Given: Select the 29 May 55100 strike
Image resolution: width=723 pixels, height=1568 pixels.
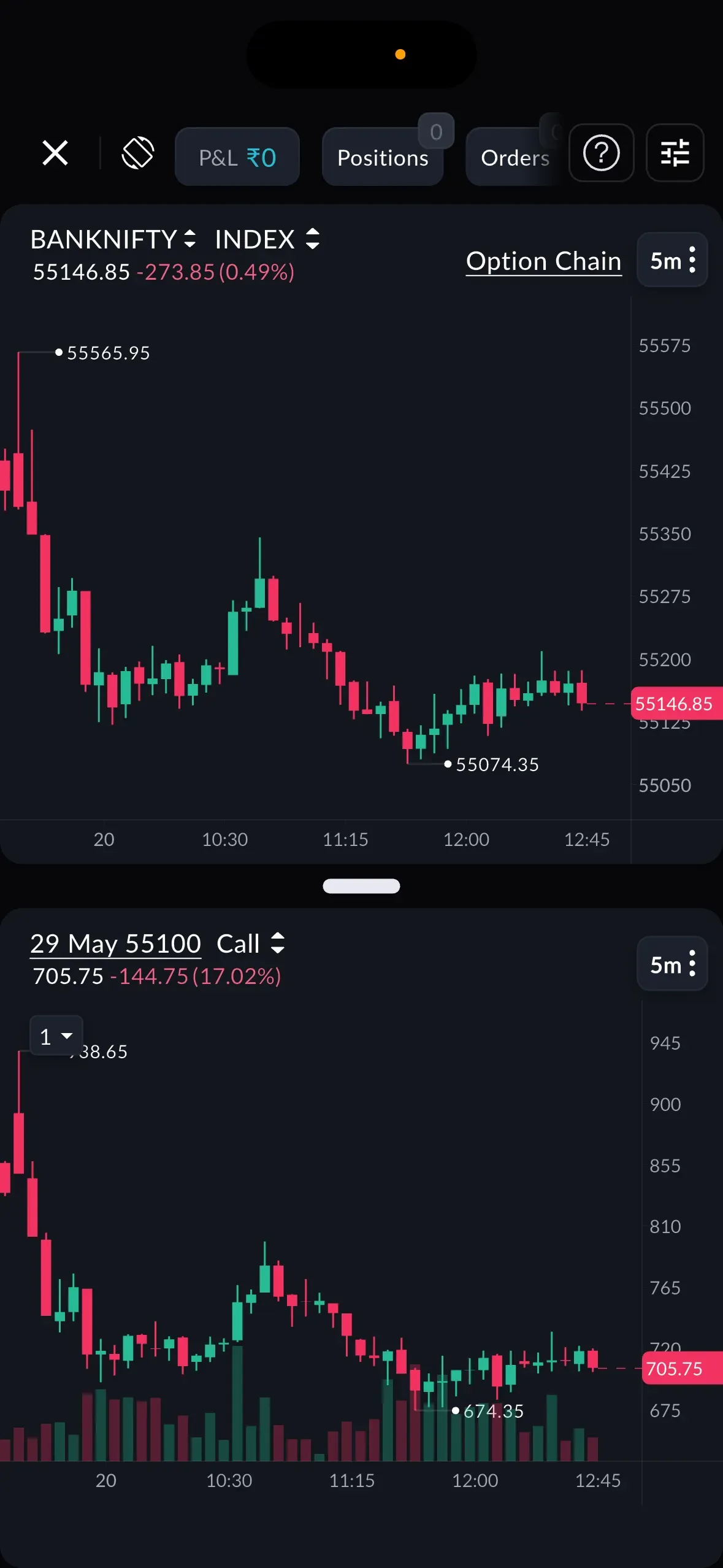Looking at the screenshot, I should 116,943.
